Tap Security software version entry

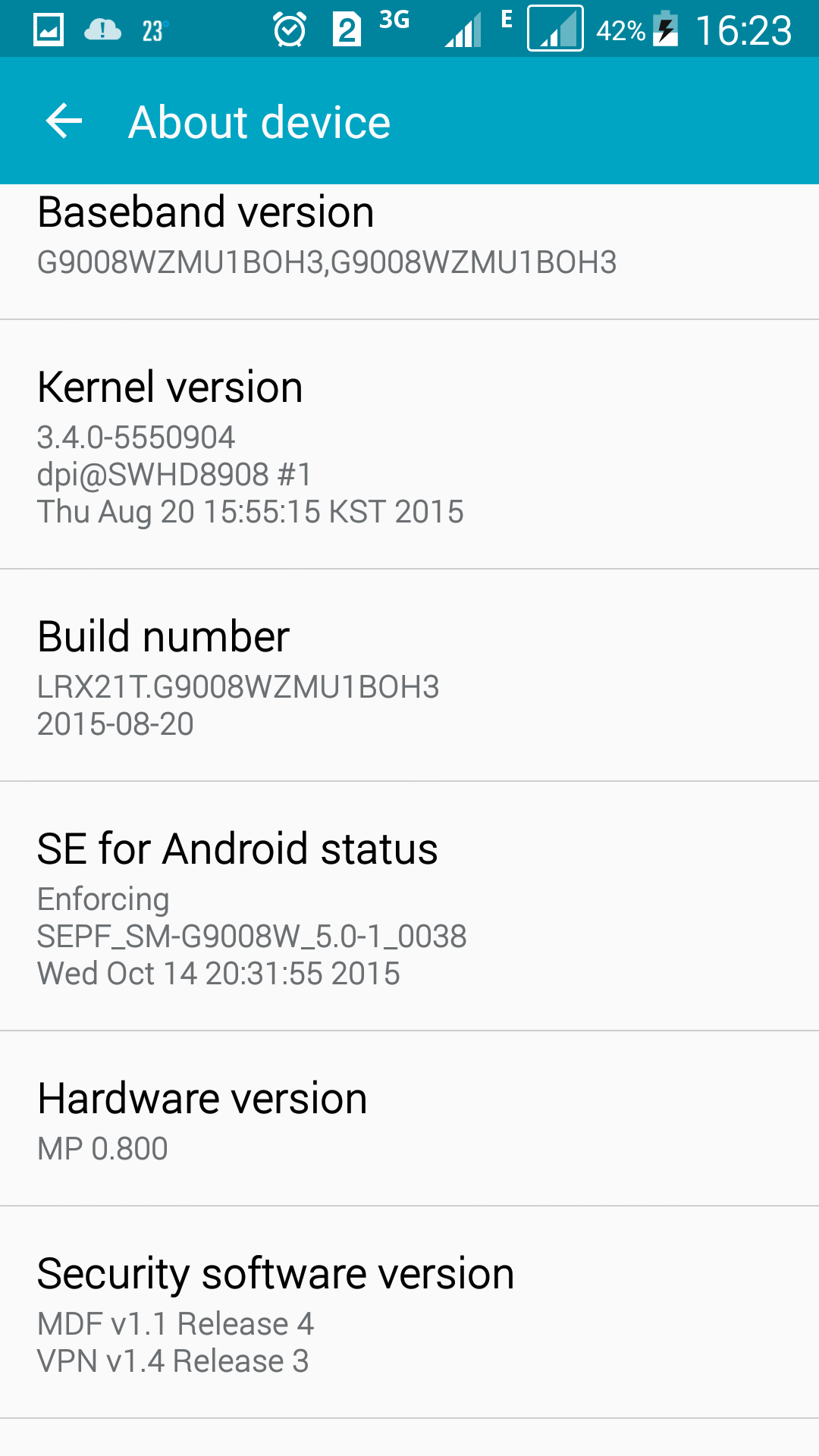(x=409, y=1313)
